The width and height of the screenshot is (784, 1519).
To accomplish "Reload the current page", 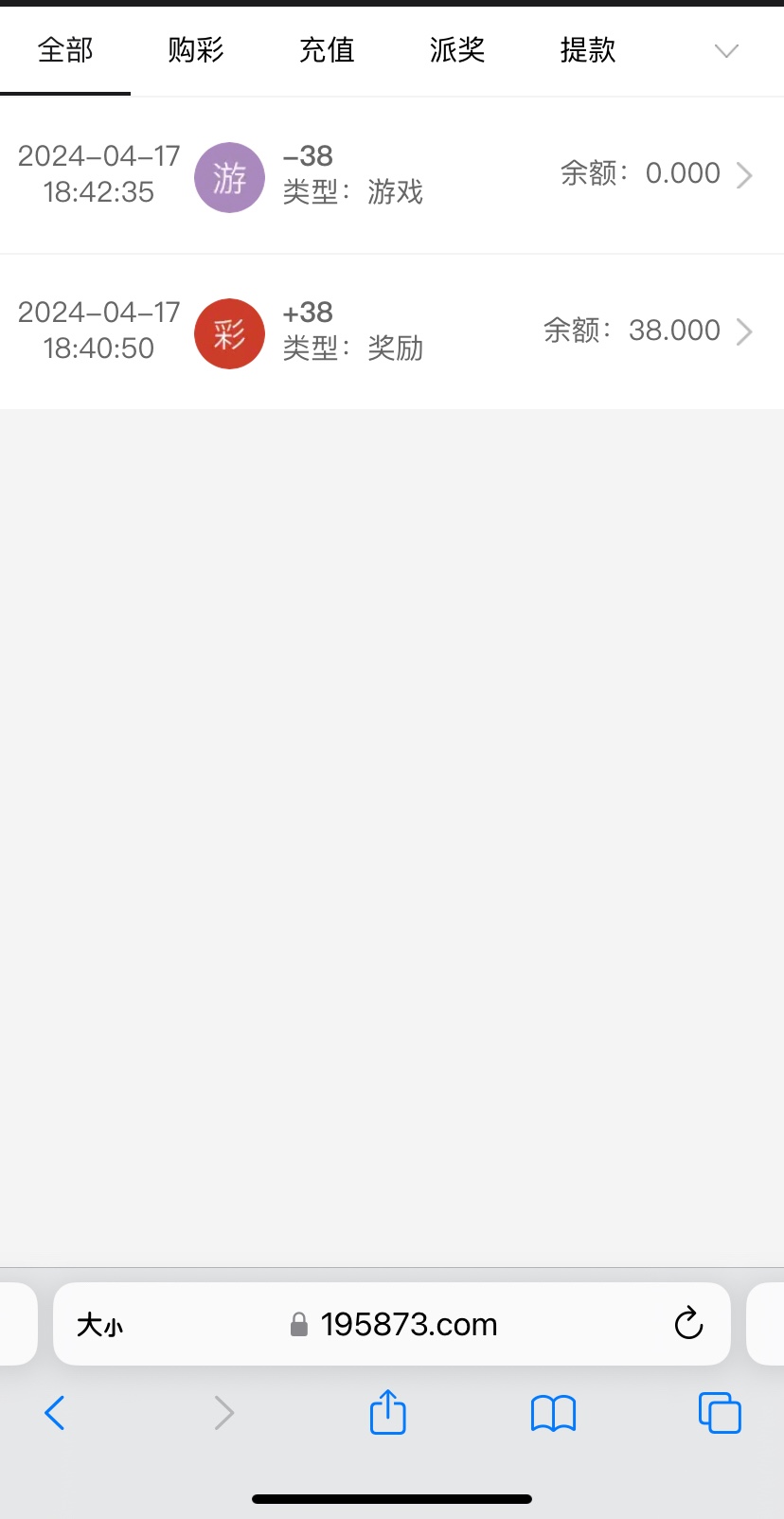I will [x=688, y=1324].
